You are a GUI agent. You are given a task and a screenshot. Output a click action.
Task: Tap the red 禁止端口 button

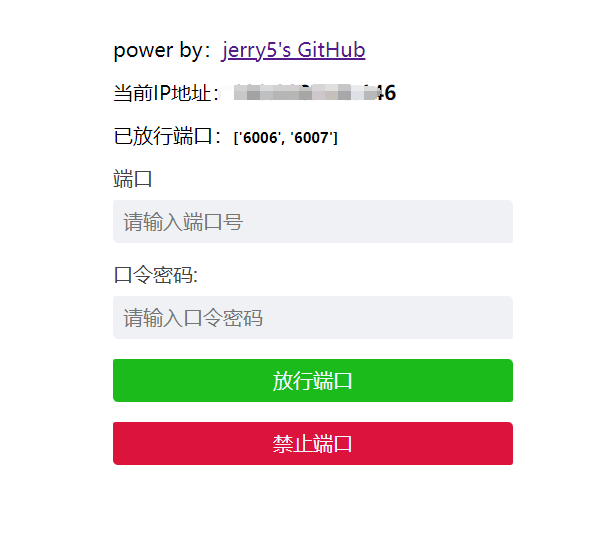[x=312, y=444]
